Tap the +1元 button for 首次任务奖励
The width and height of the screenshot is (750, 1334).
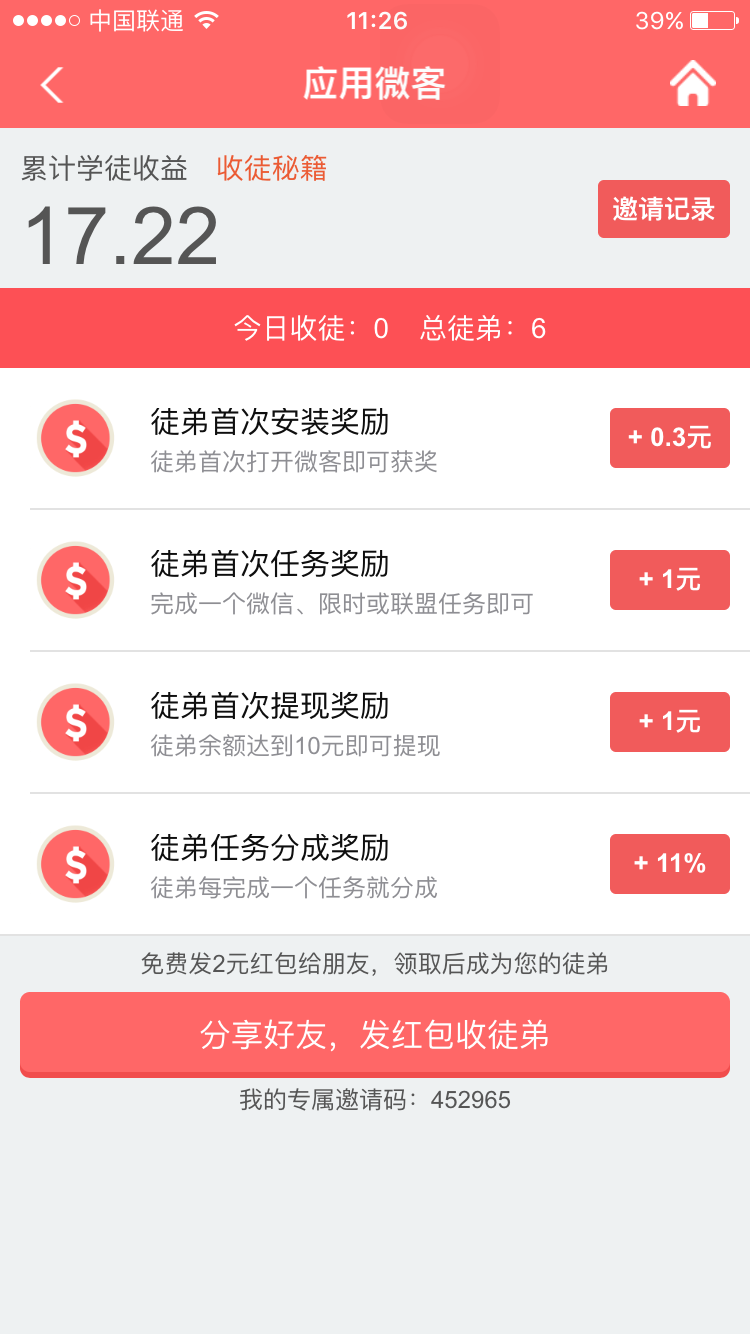pyautogui.click(x=670, y=580)
